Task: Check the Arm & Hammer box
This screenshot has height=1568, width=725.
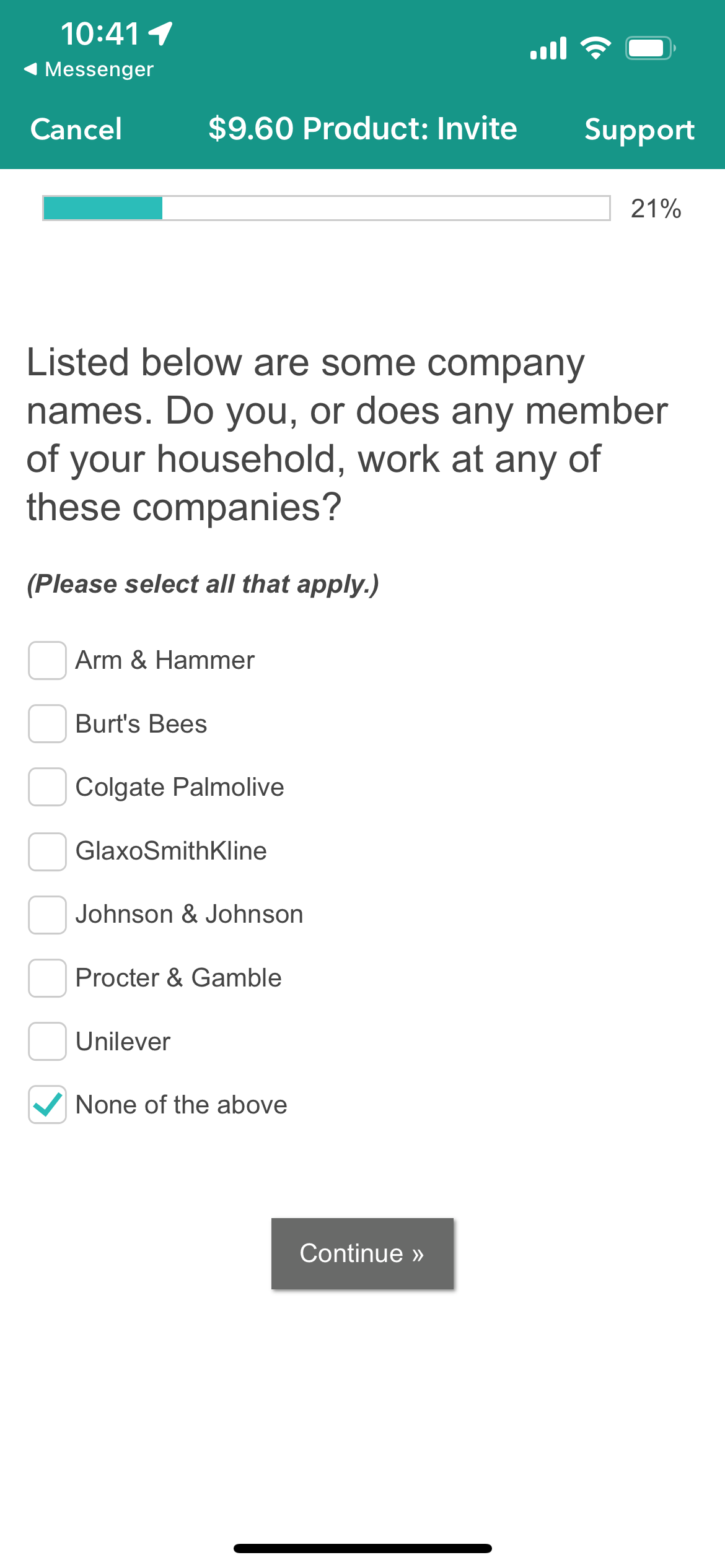Action: (x=47, y=660)
